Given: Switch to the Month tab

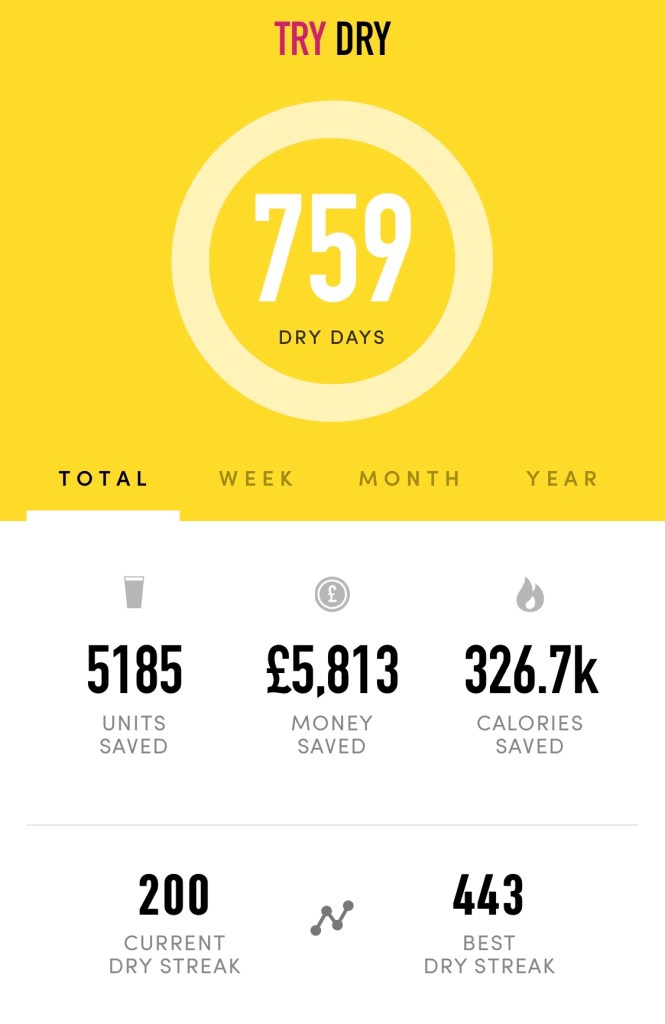Looking at the screenshot, I should (410, 479).
